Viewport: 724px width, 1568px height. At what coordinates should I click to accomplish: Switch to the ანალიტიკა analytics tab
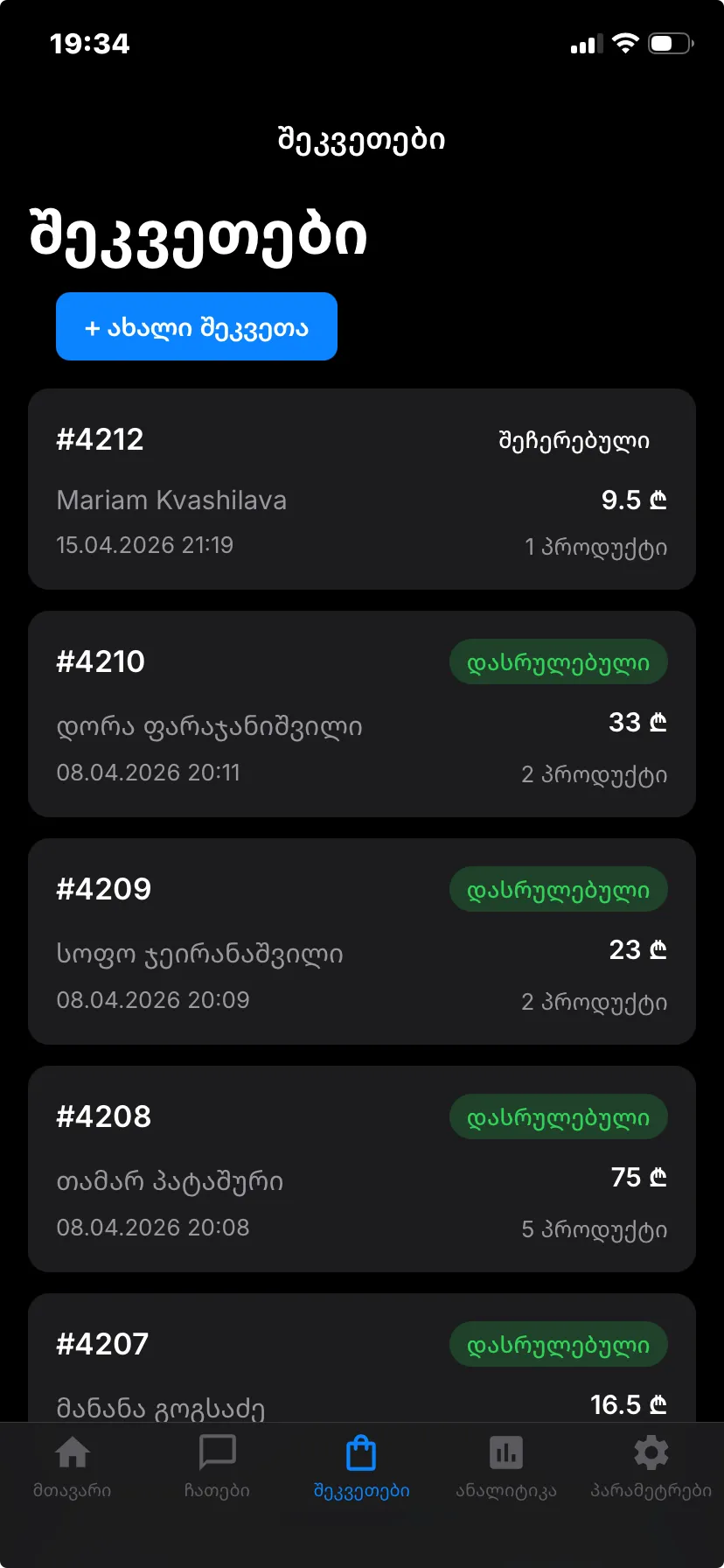506,1467
